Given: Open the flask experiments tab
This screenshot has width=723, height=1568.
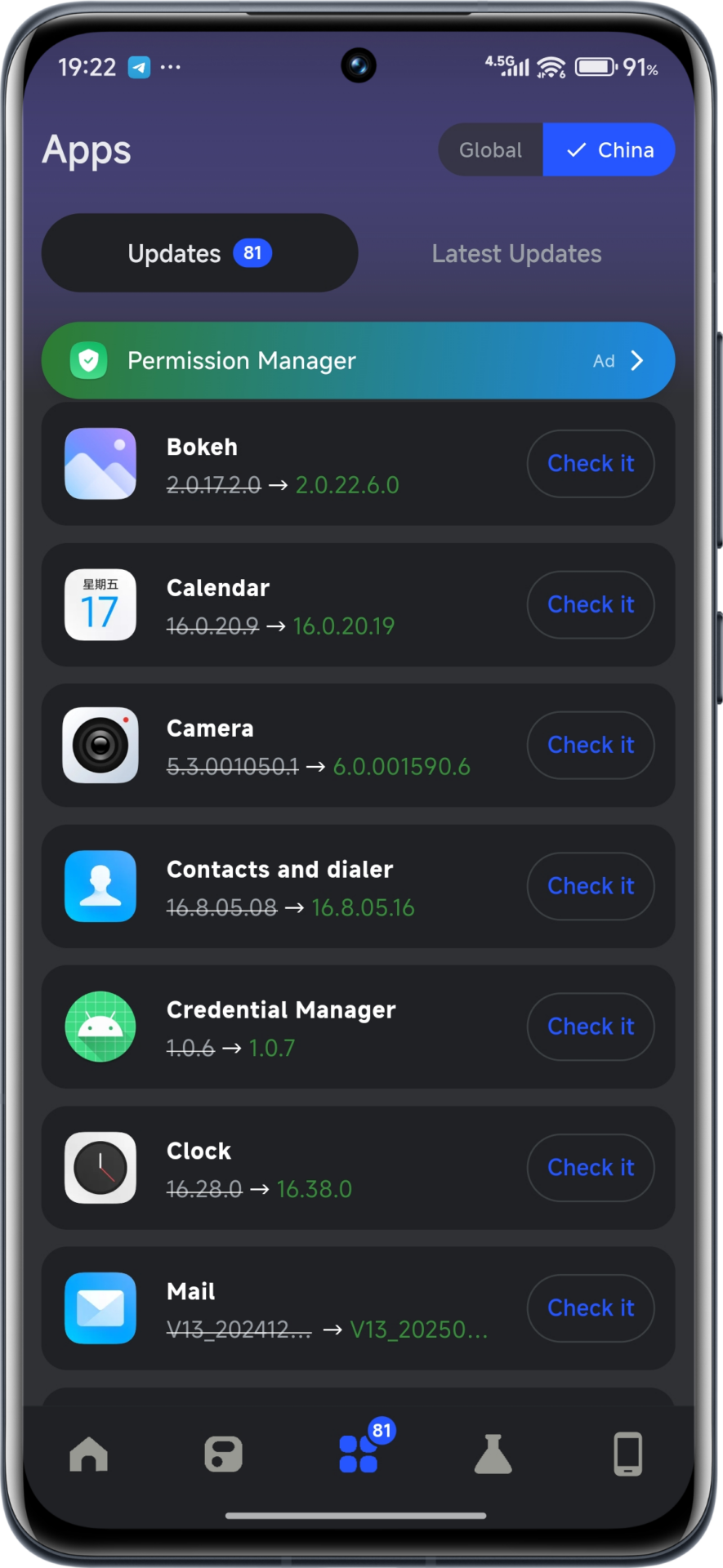Looking at the screenshot, I should (x=493, y=1454).
